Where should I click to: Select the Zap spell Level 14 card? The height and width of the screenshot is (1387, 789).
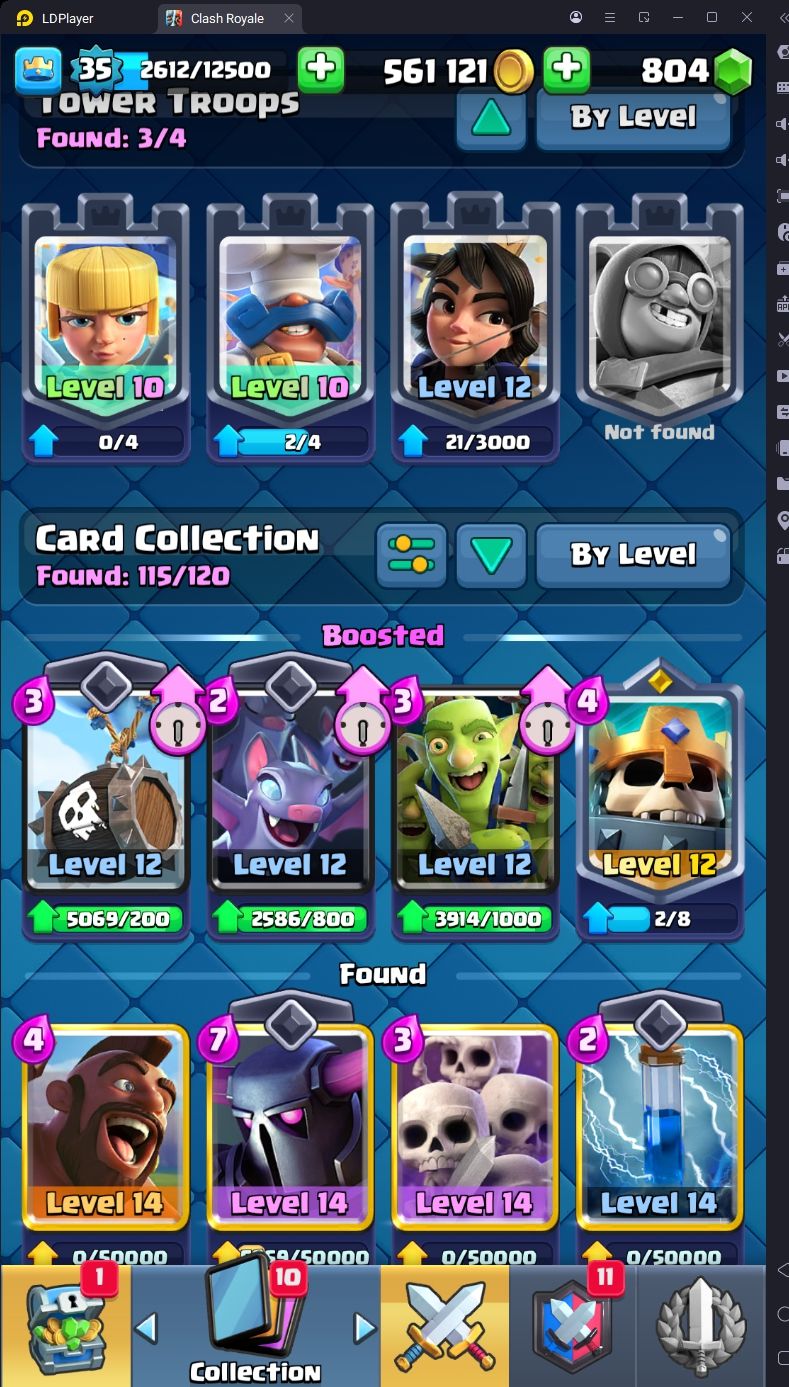click(659, 1130)
